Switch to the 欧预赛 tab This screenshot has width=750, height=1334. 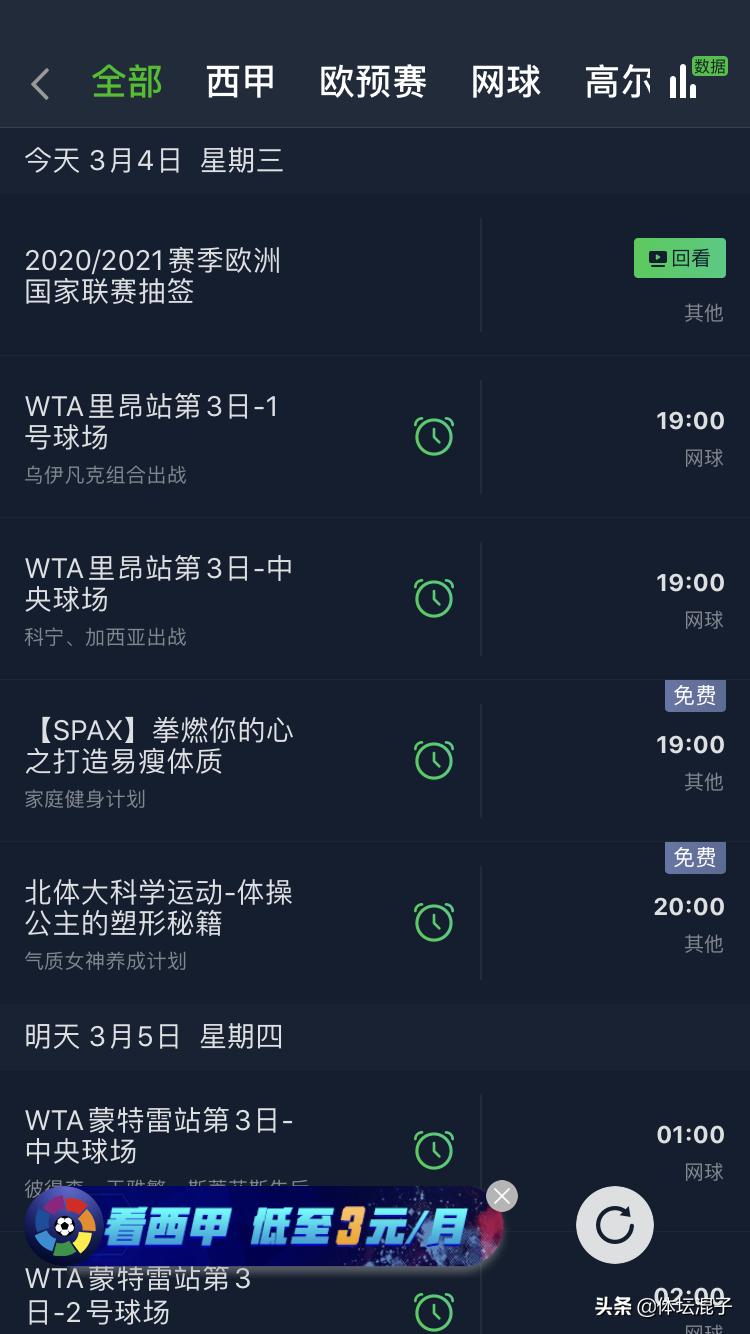tap(373, 82)
